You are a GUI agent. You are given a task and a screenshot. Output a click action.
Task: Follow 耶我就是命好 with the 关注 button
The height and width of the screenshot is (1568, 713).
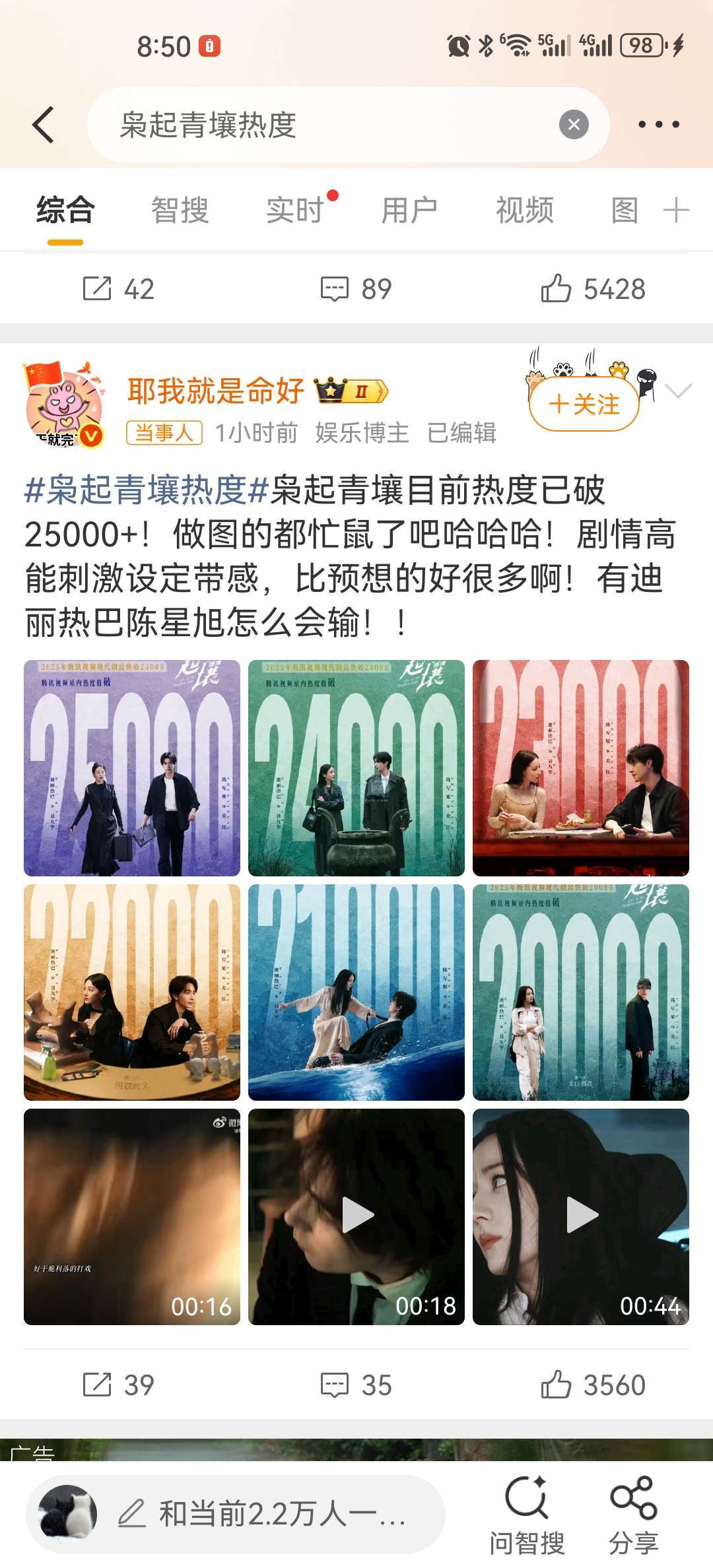pyautogui.click(x=584, y=404)
